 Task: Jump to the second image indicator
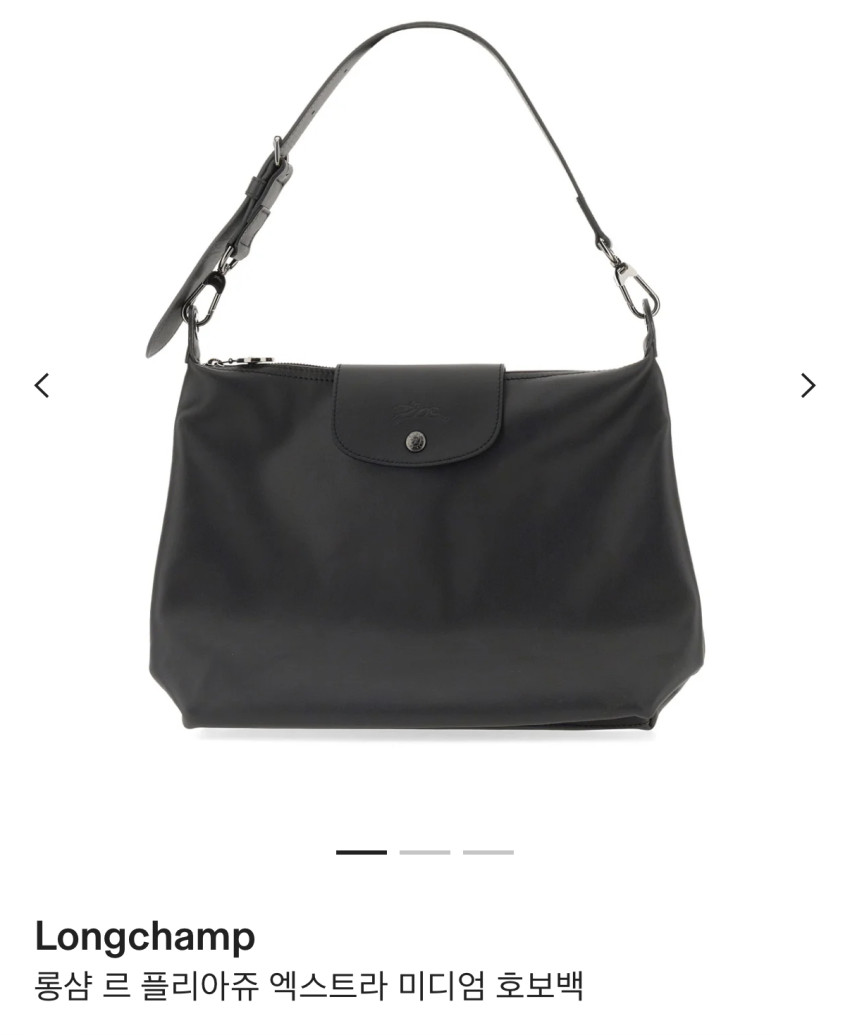(424, 852)
